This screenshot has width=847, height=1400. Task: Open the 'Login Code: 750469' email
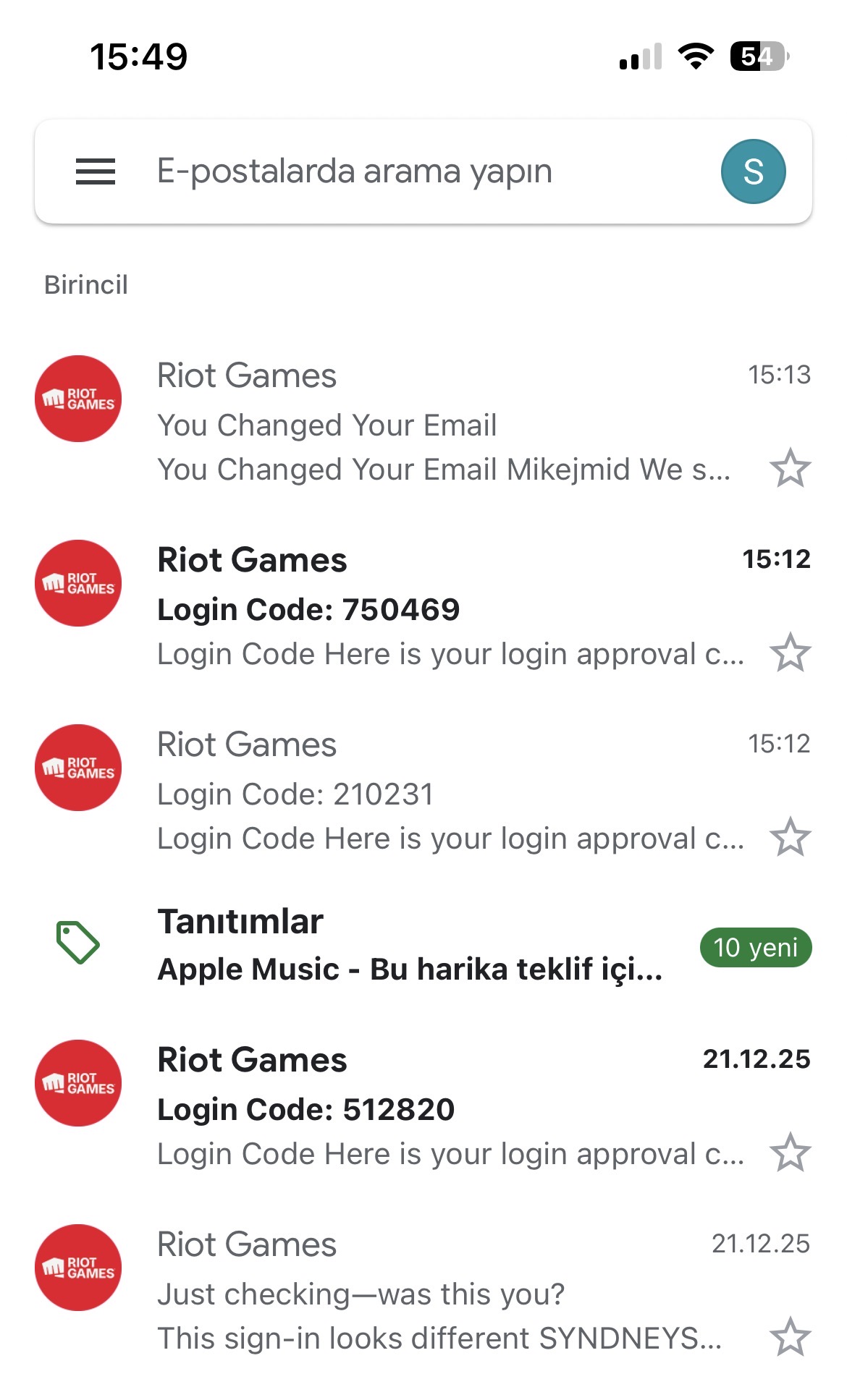(423, 606)
